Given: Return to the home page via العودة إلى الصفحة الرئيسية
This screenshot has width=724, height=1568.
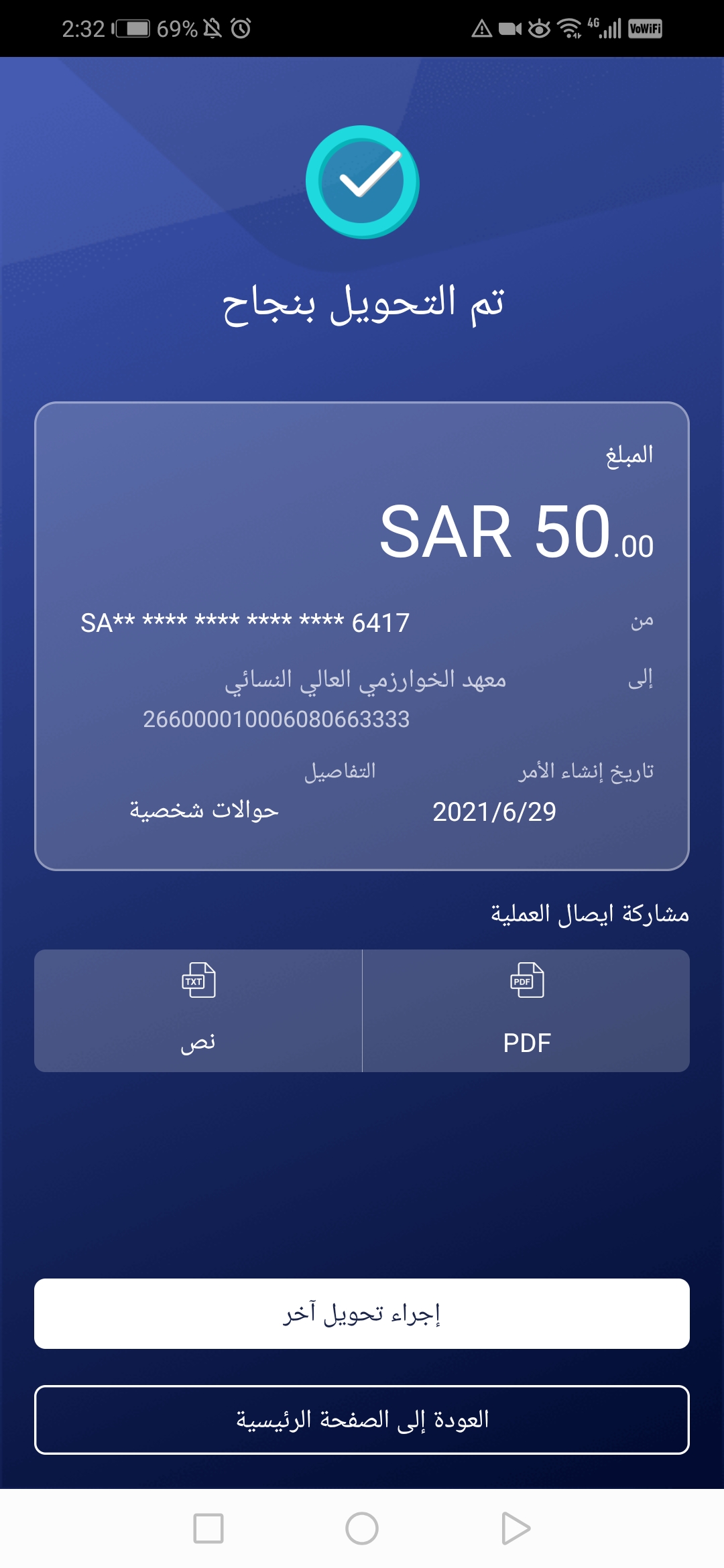Looking at the screenshot, I should (362, 1419).
